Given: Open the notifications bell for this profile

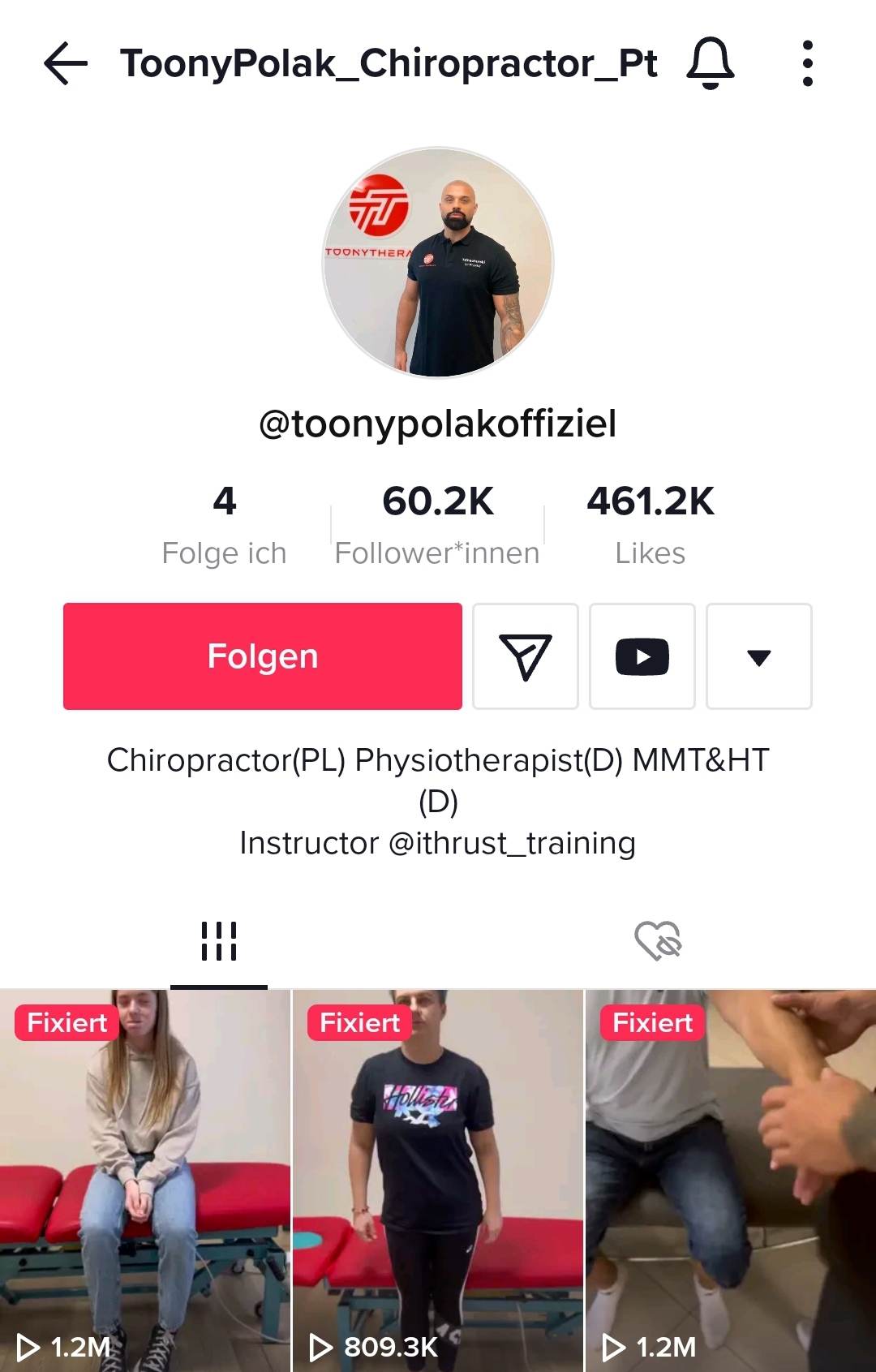Looking at the screenshot, I should (x=710, y=63).
